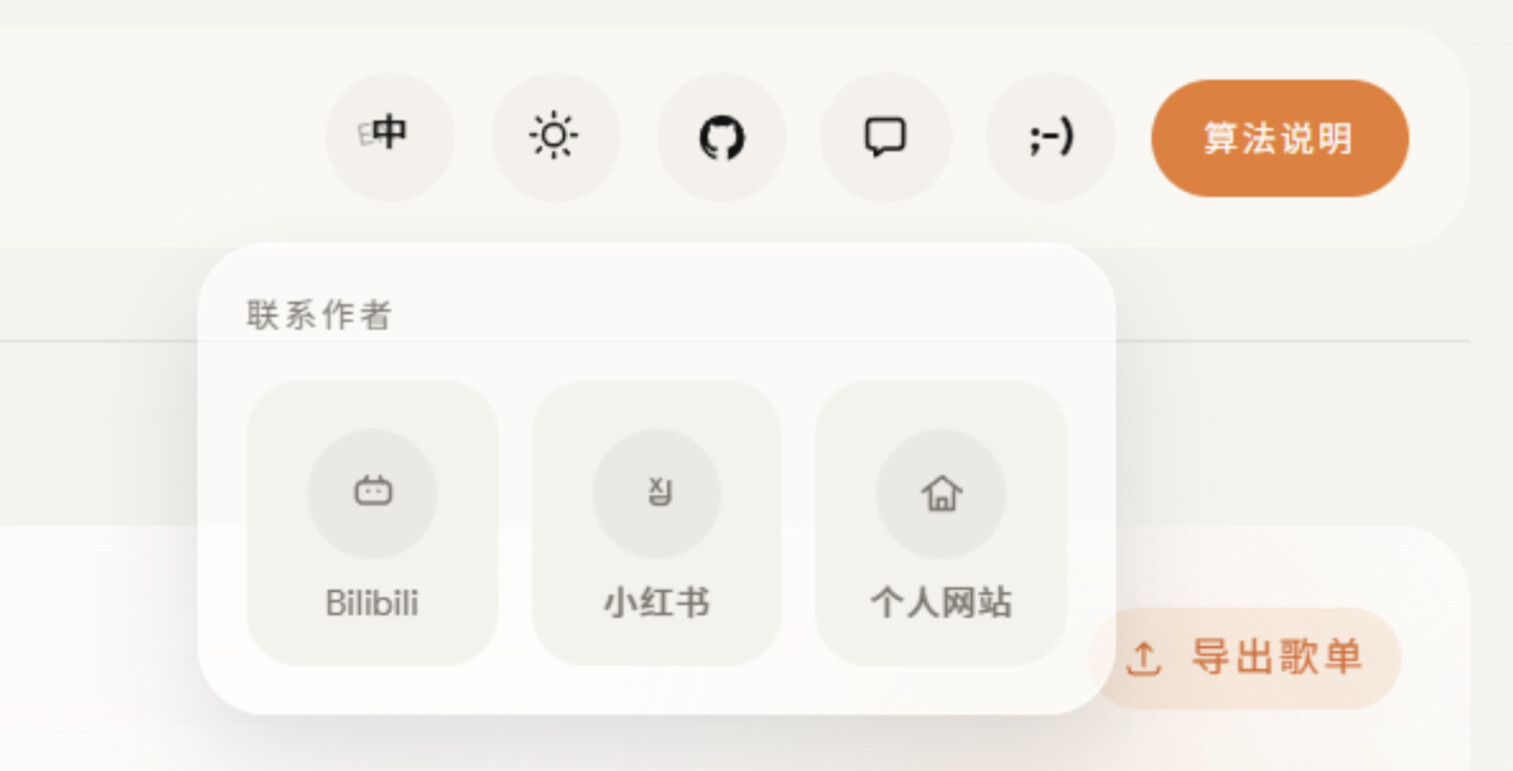Toggle the light theme sun icon
The image size is (1513, 771).
[x=555, y=137]
